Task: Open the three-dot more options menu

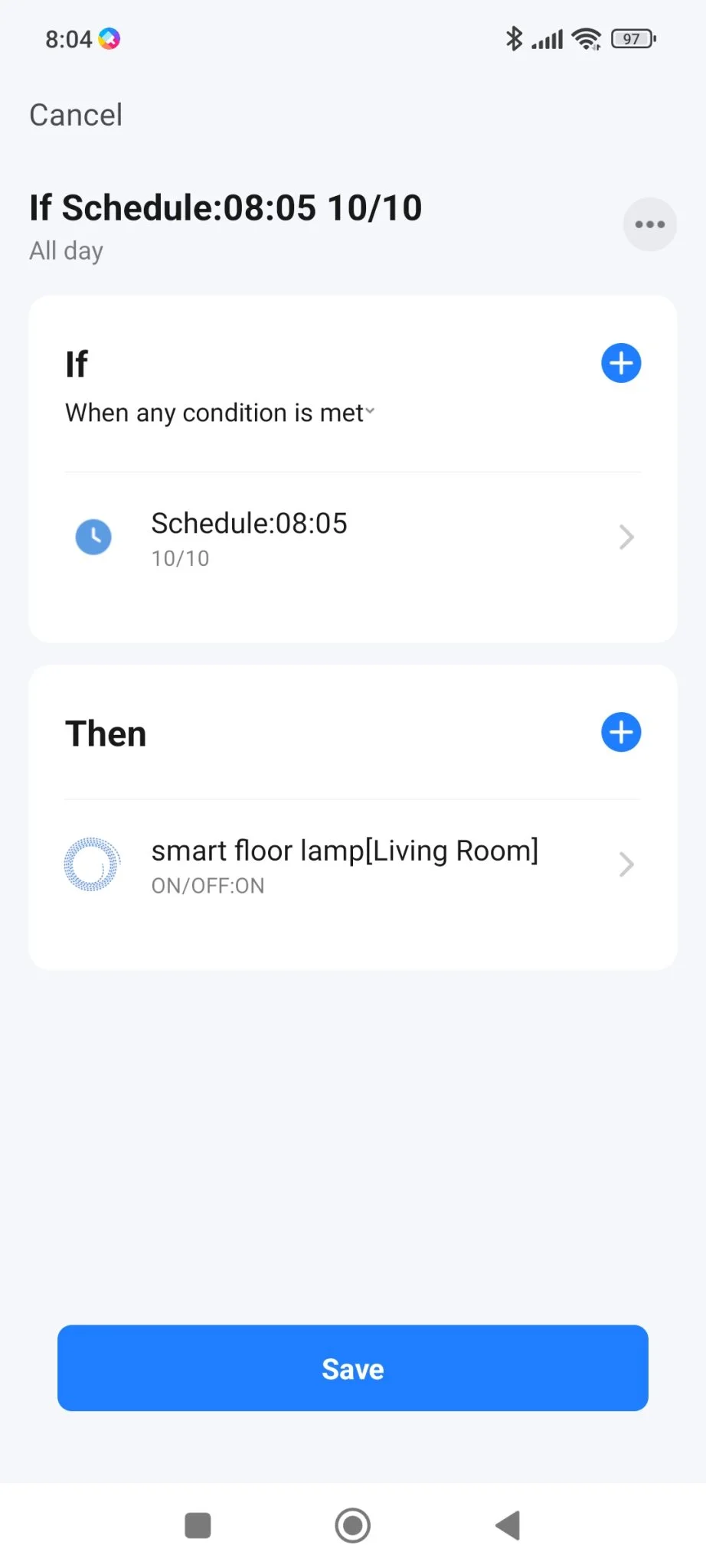Action: click(649, 224)
